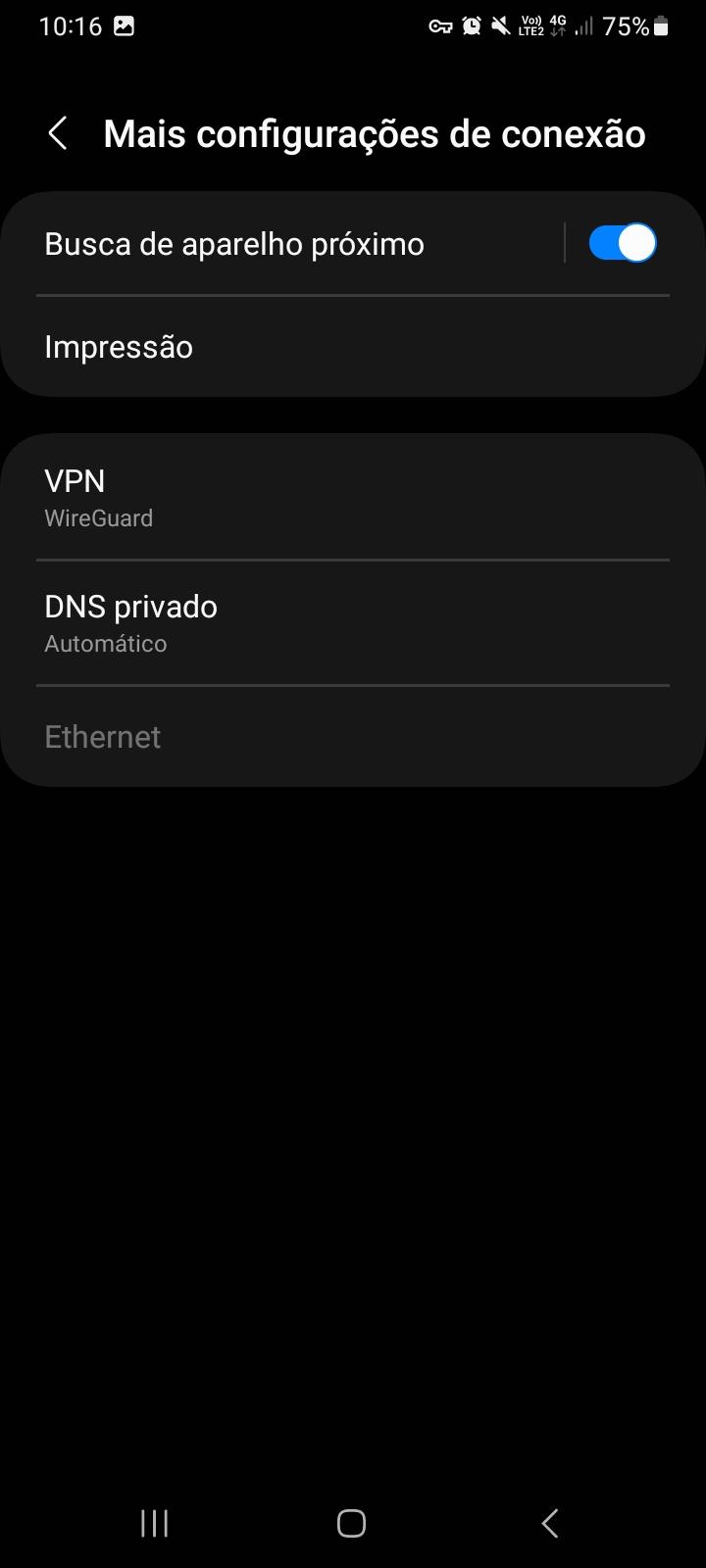Open DNS privado option
The height and width of the screenshot is (1568, 706).
tap(353, 622)
